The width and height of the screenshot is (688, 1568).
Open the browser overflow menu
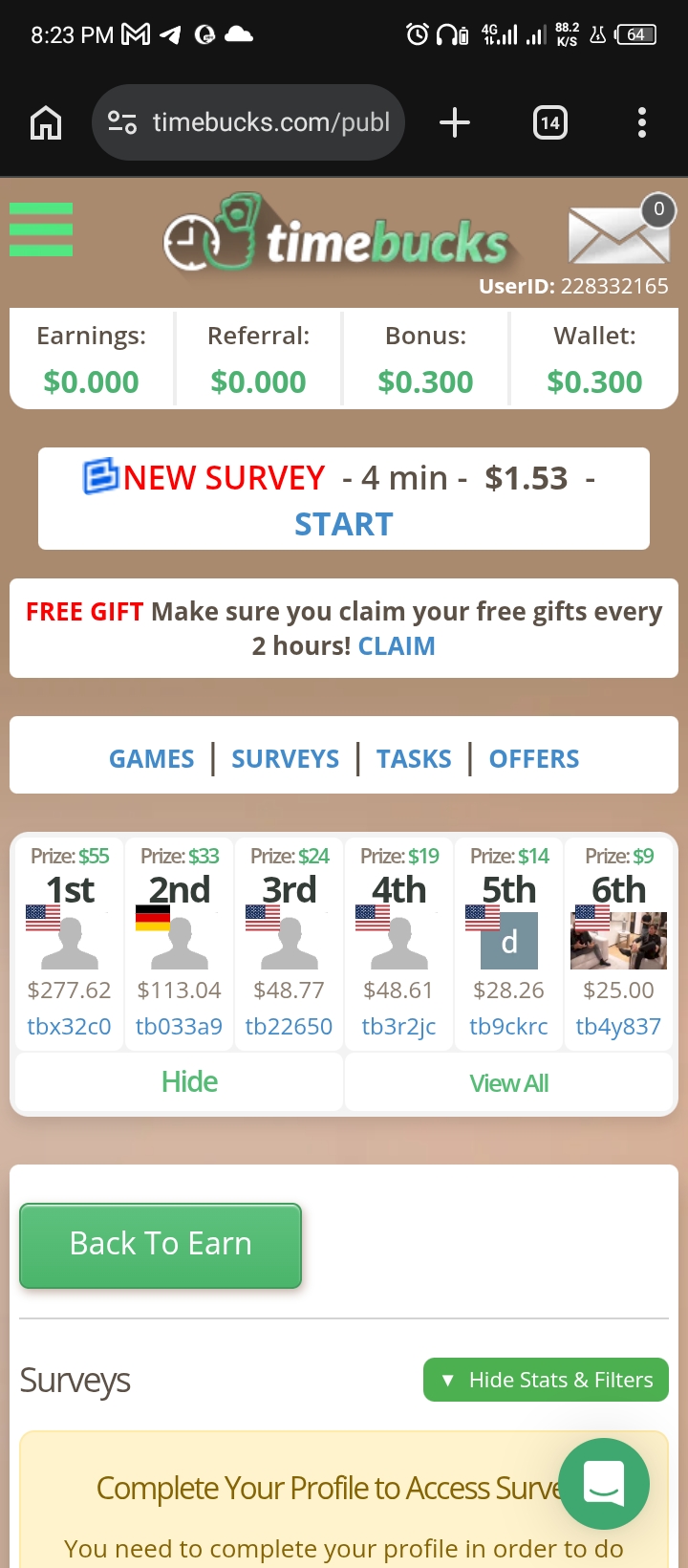point(641,122)
